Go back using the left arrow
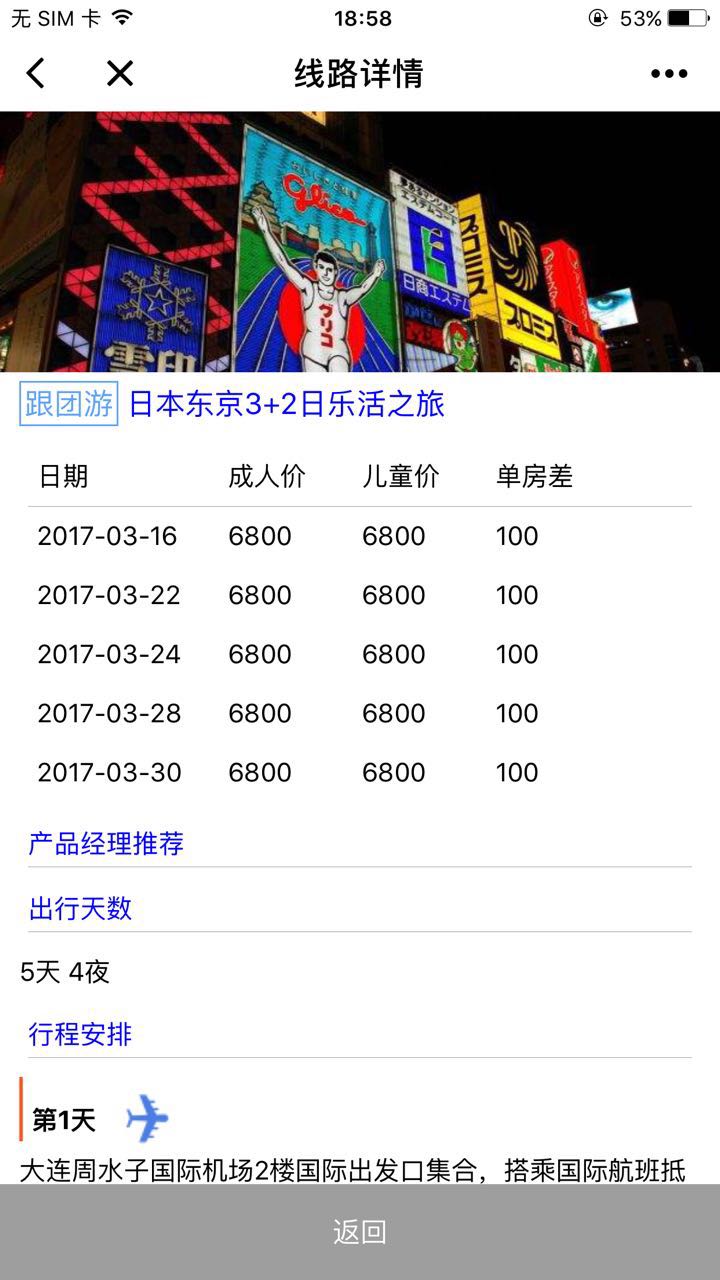 (36, 73)
